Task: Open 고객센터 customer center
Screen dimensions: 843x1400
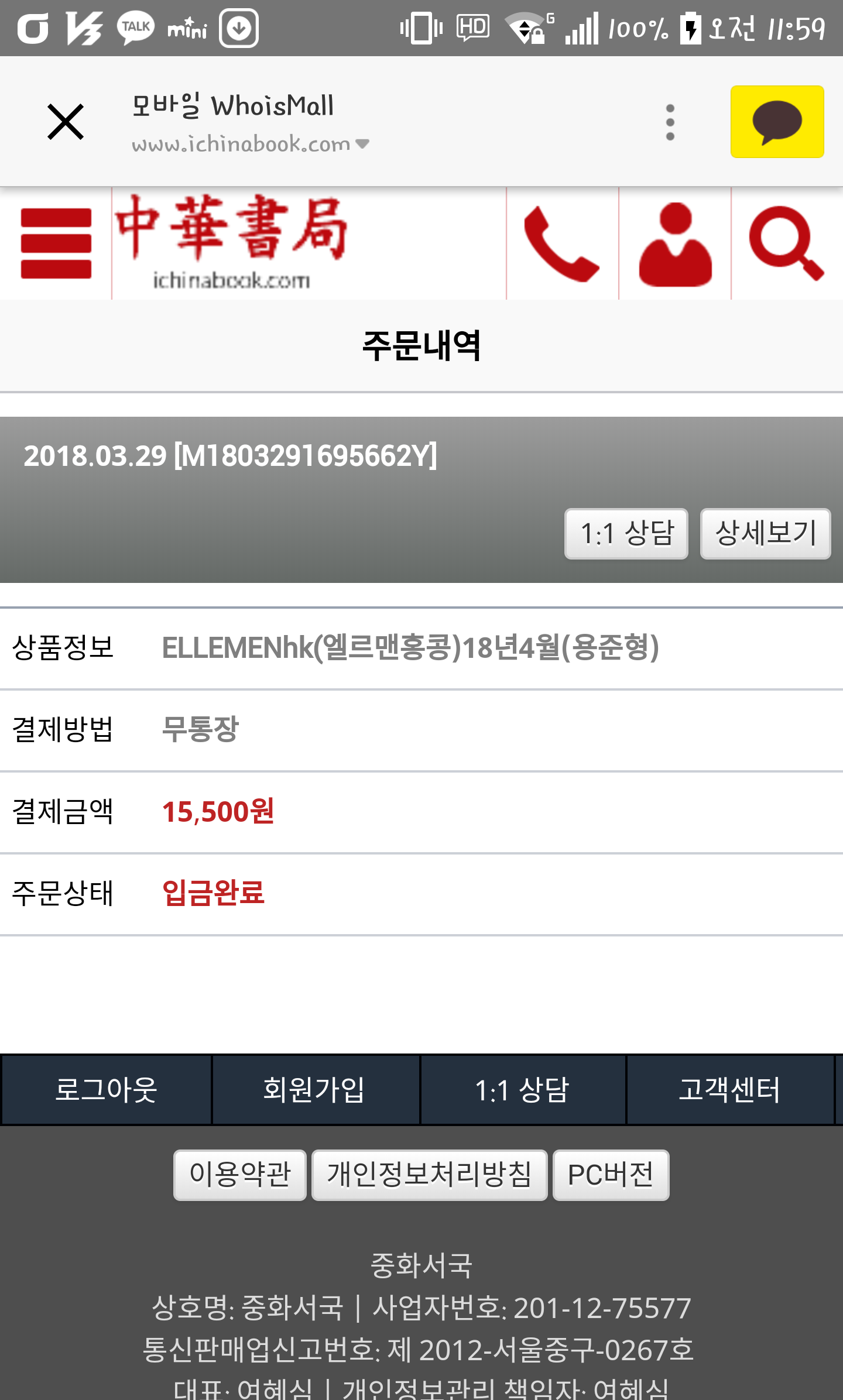Action: click(x=729, y=1090)
